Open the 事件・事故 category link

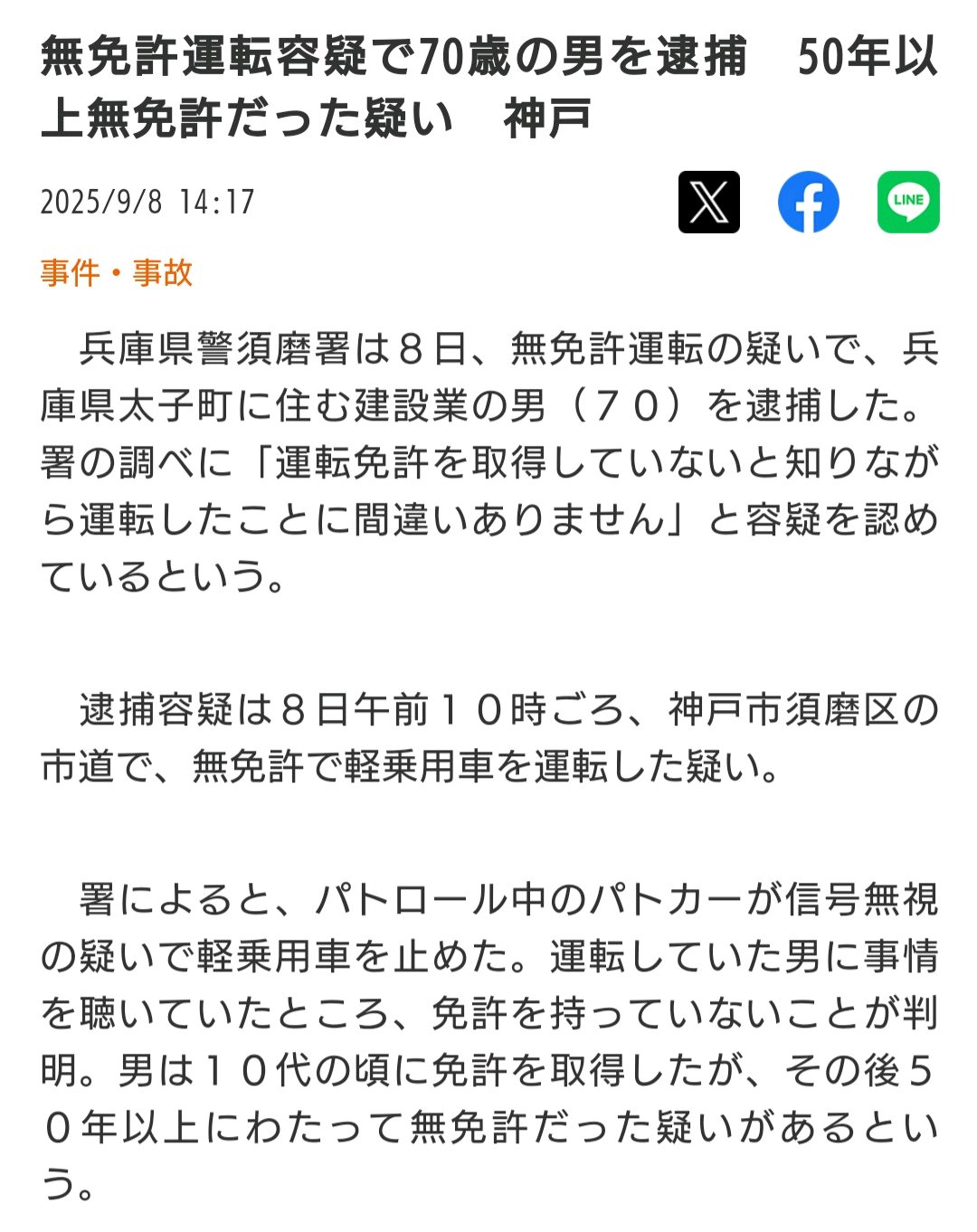coord(117,272)
